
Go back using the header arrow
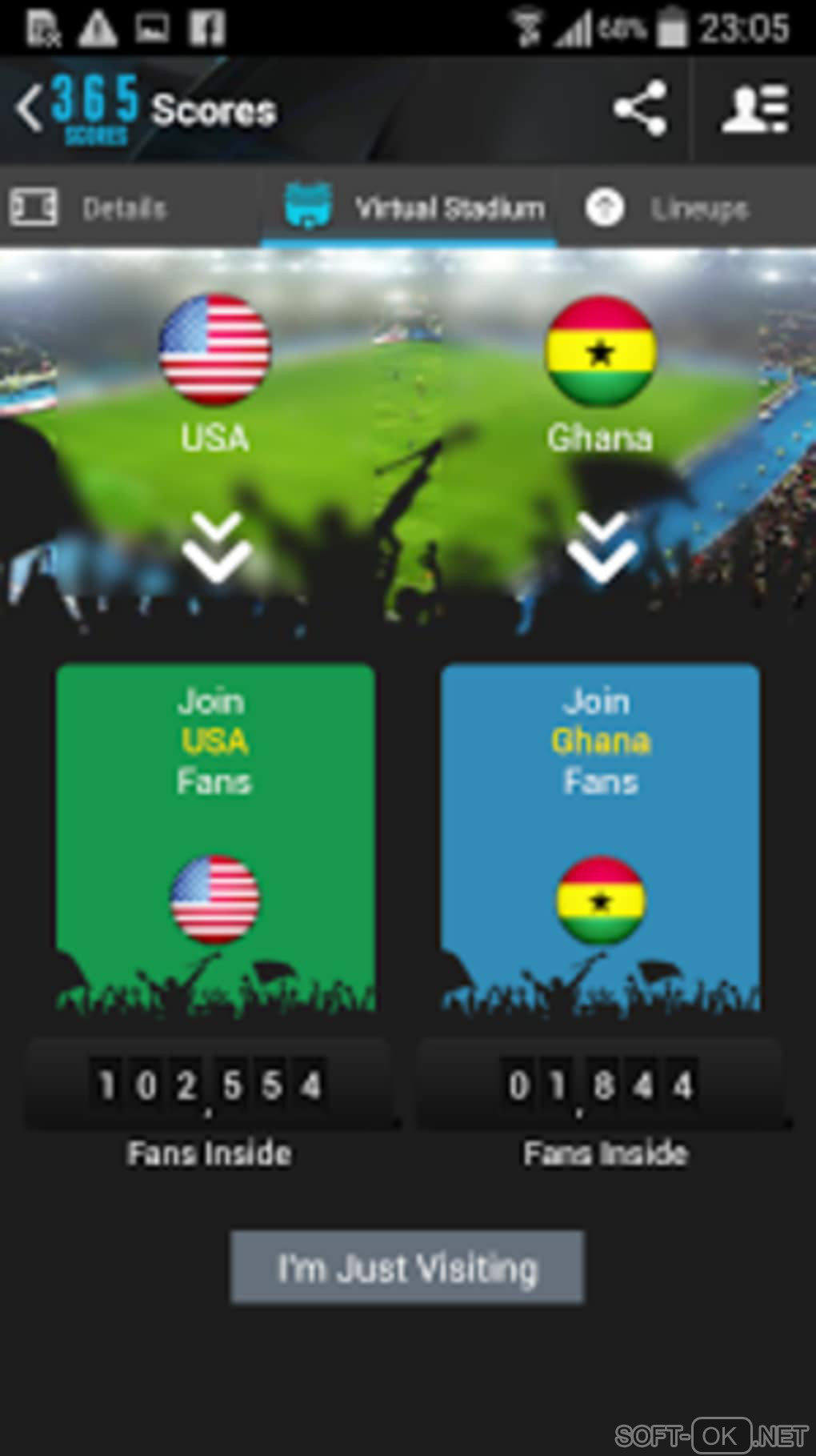pyautogui.click(x=30, y=109)
